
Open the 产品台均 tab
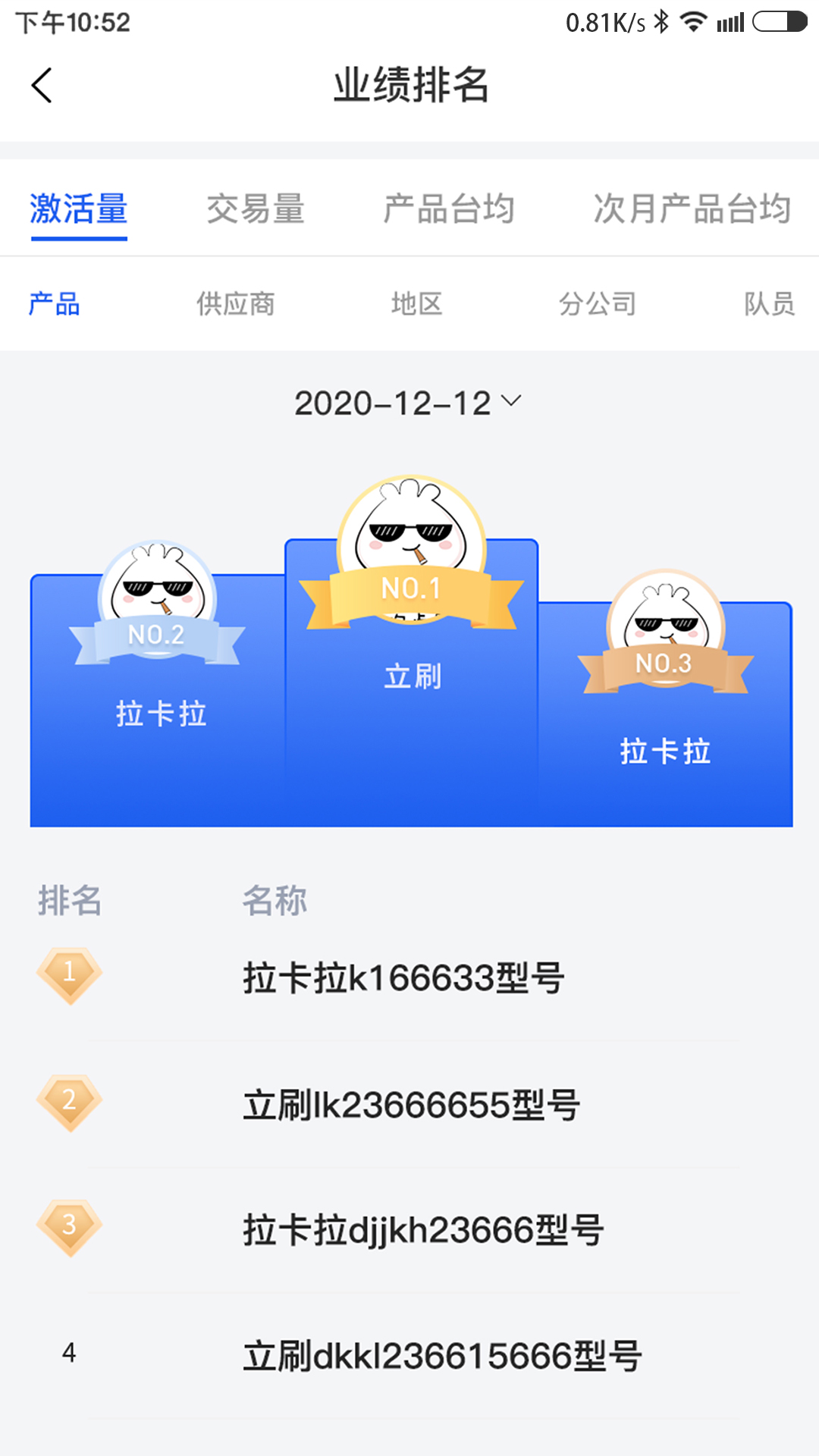pos(449,209)
